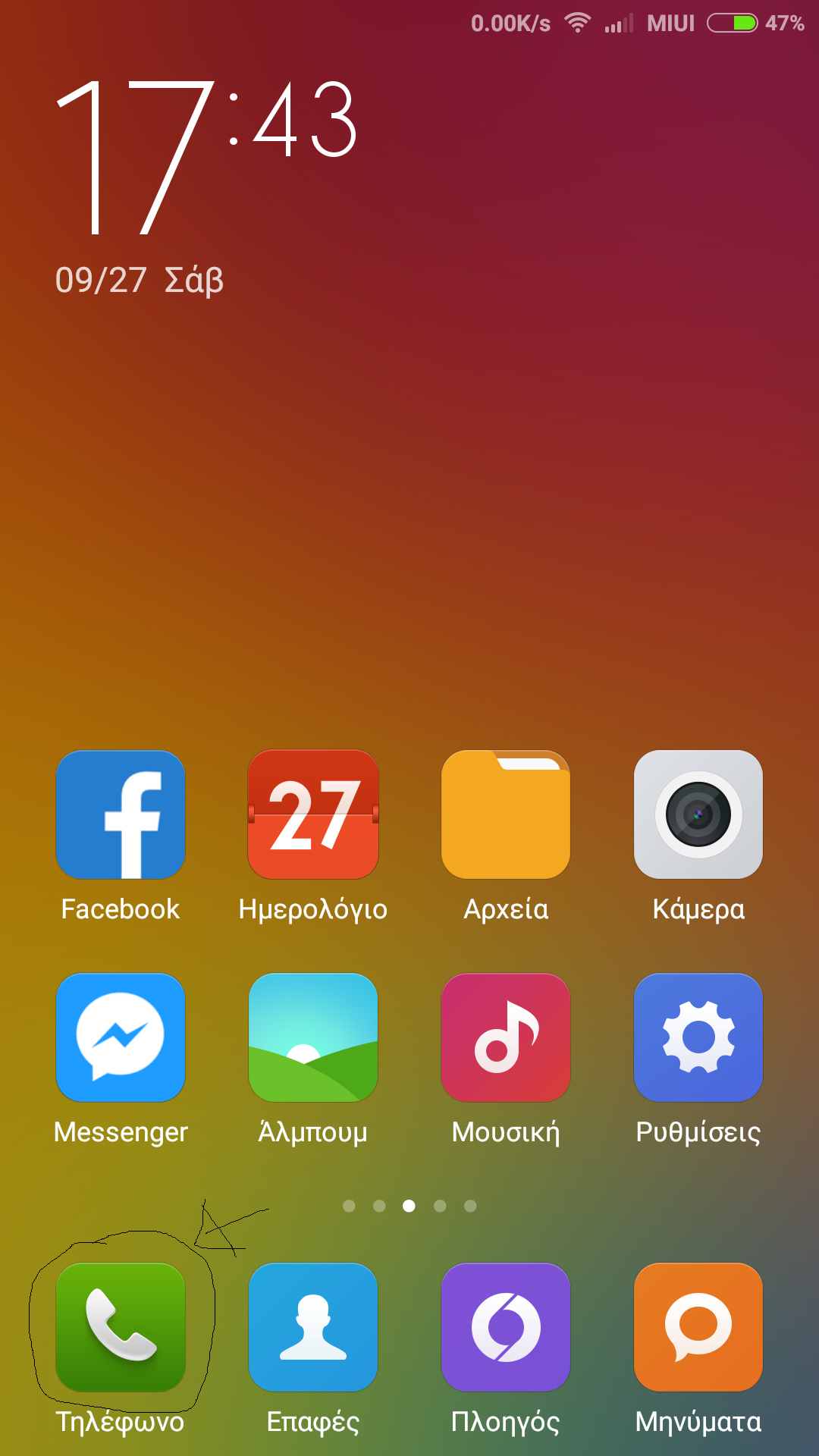Open Ρυθμίσεις settings

[x=698, y=1038]
